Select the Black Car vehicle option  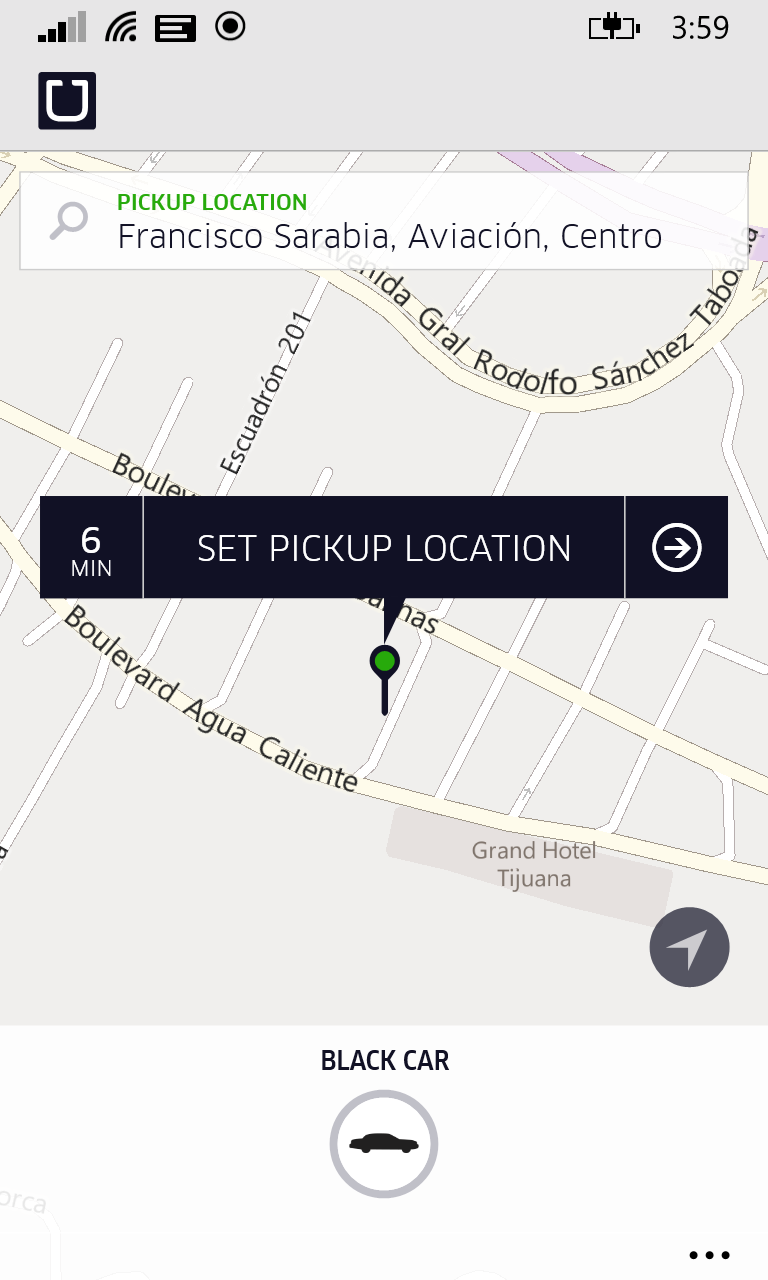click(x=384, y=1143)
